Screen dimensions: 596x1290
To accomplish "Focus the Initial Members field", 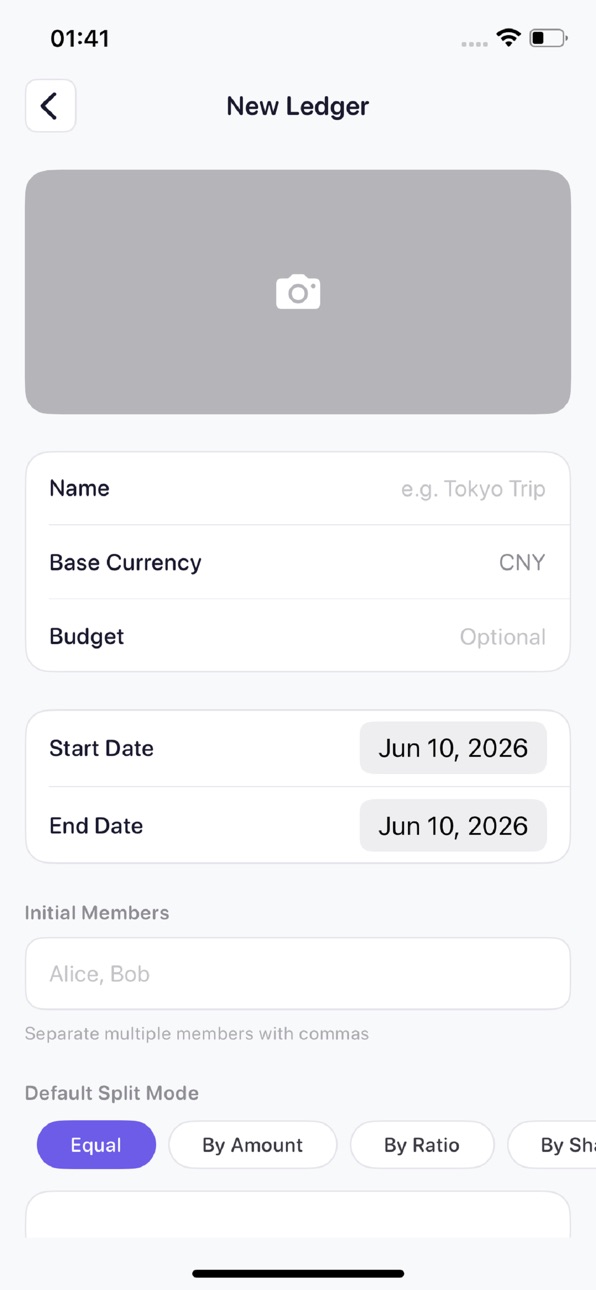I will [x=298, y=974].
